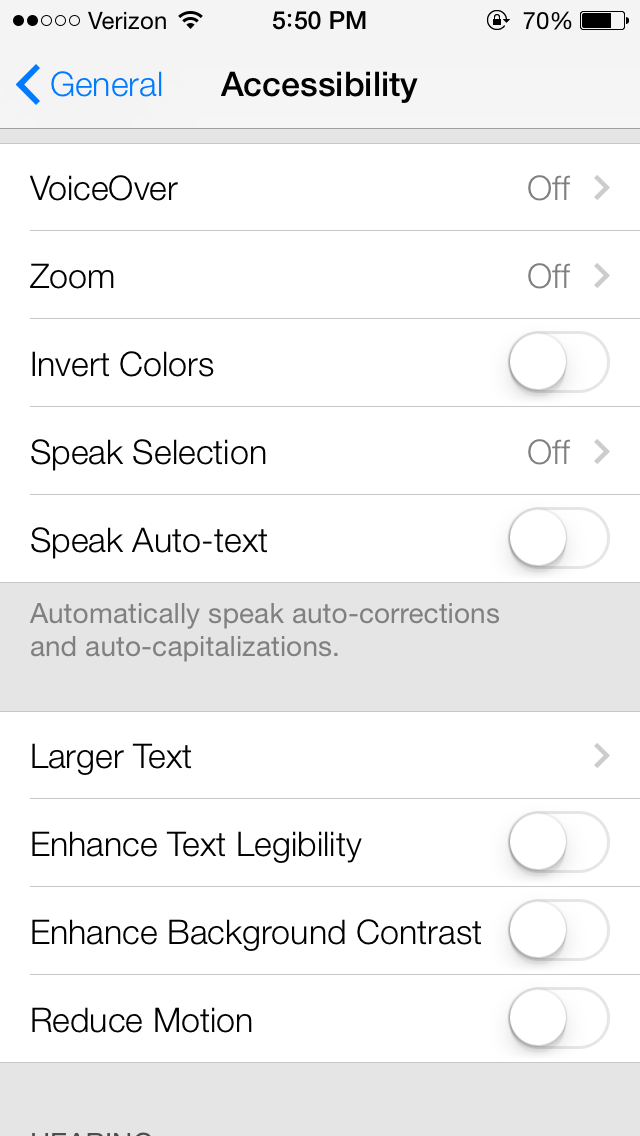Open Larger Text options
Image resolution: width=640 pixels, height=1136 pixels.
(320, 757)
